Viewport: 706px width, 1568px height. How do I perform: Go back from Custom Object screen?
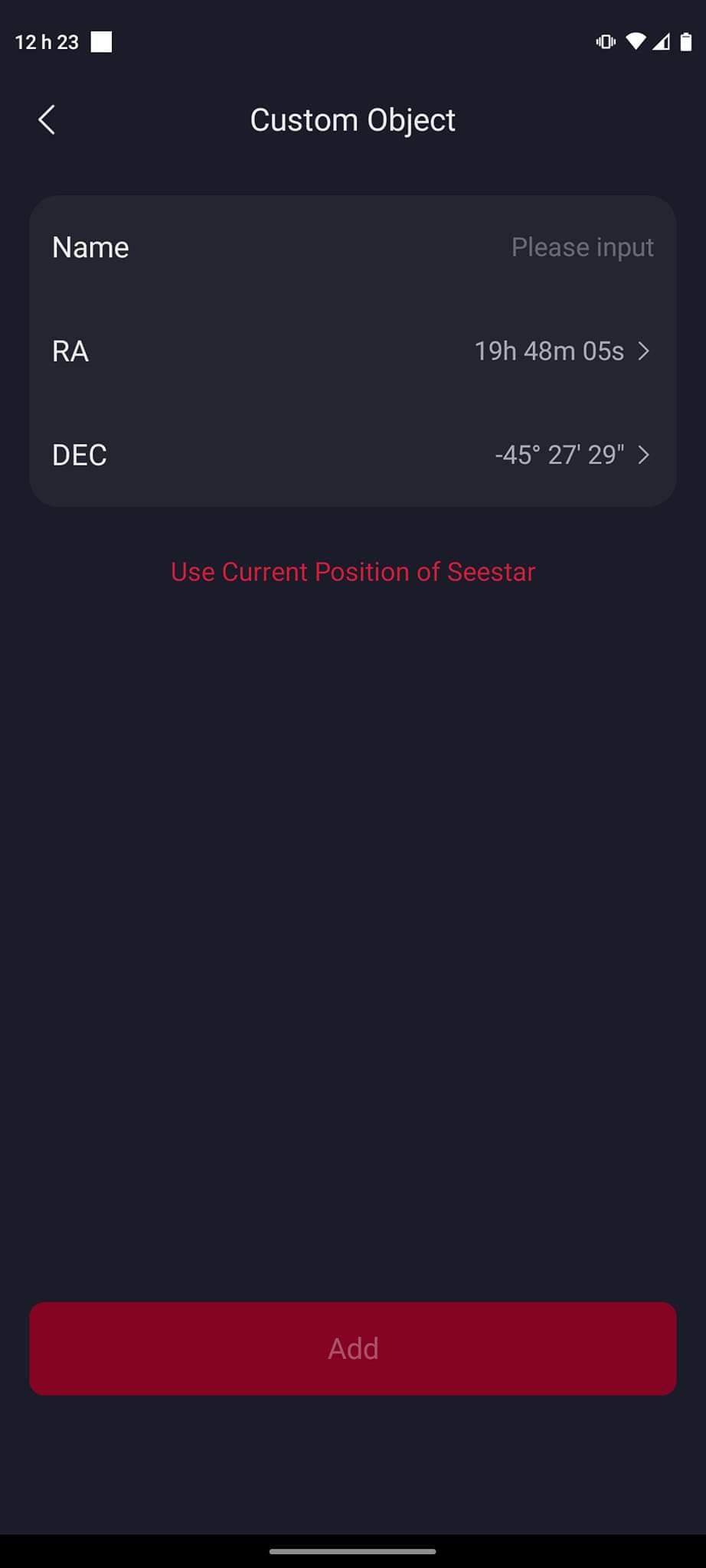pyautogui.click(x=47, y=120)
